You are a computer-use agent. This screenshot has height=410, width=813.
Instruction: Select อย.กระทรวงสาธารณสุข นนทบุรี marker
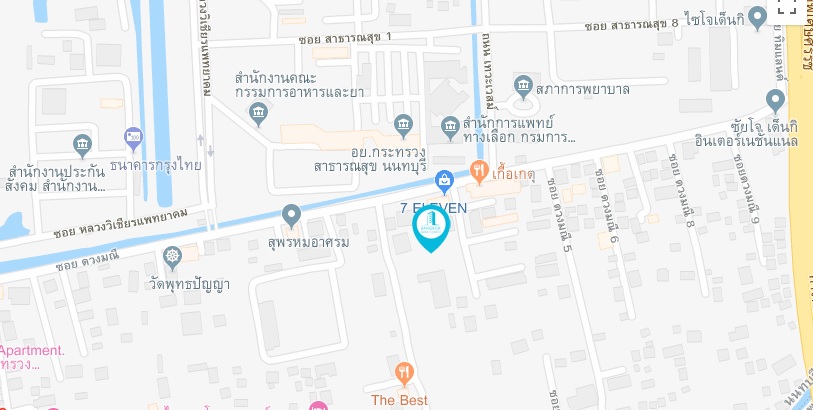403,125
